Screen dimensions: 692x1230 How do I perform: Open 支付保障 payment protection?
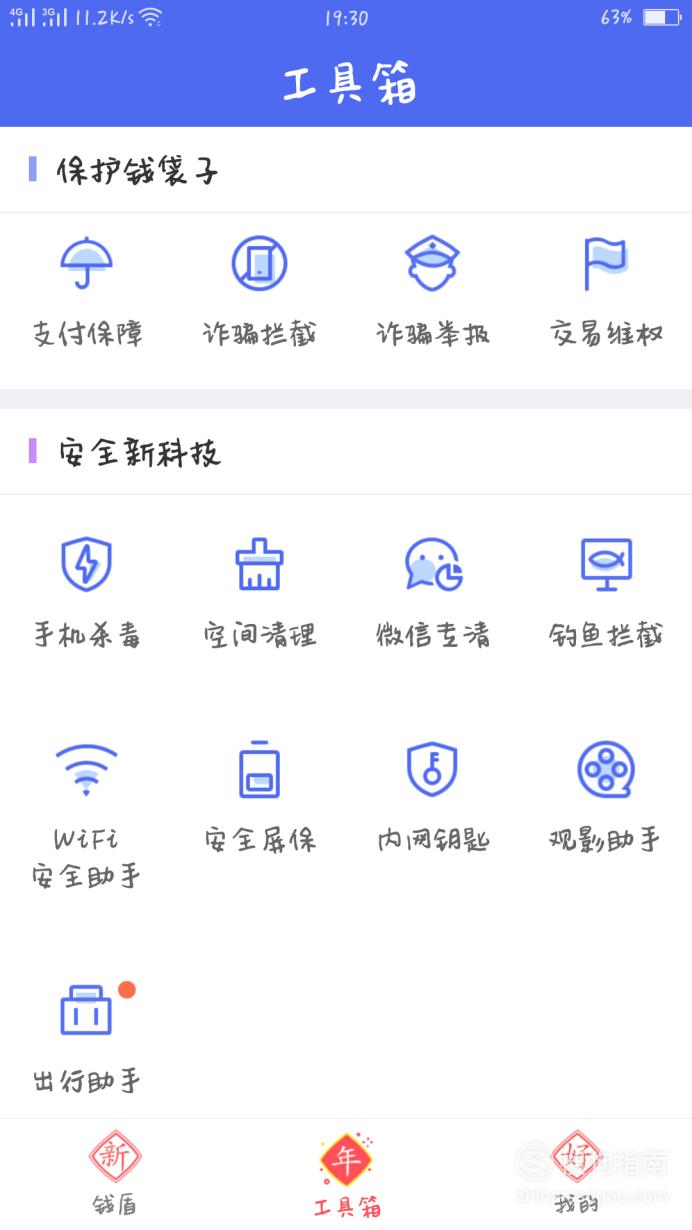87,292
